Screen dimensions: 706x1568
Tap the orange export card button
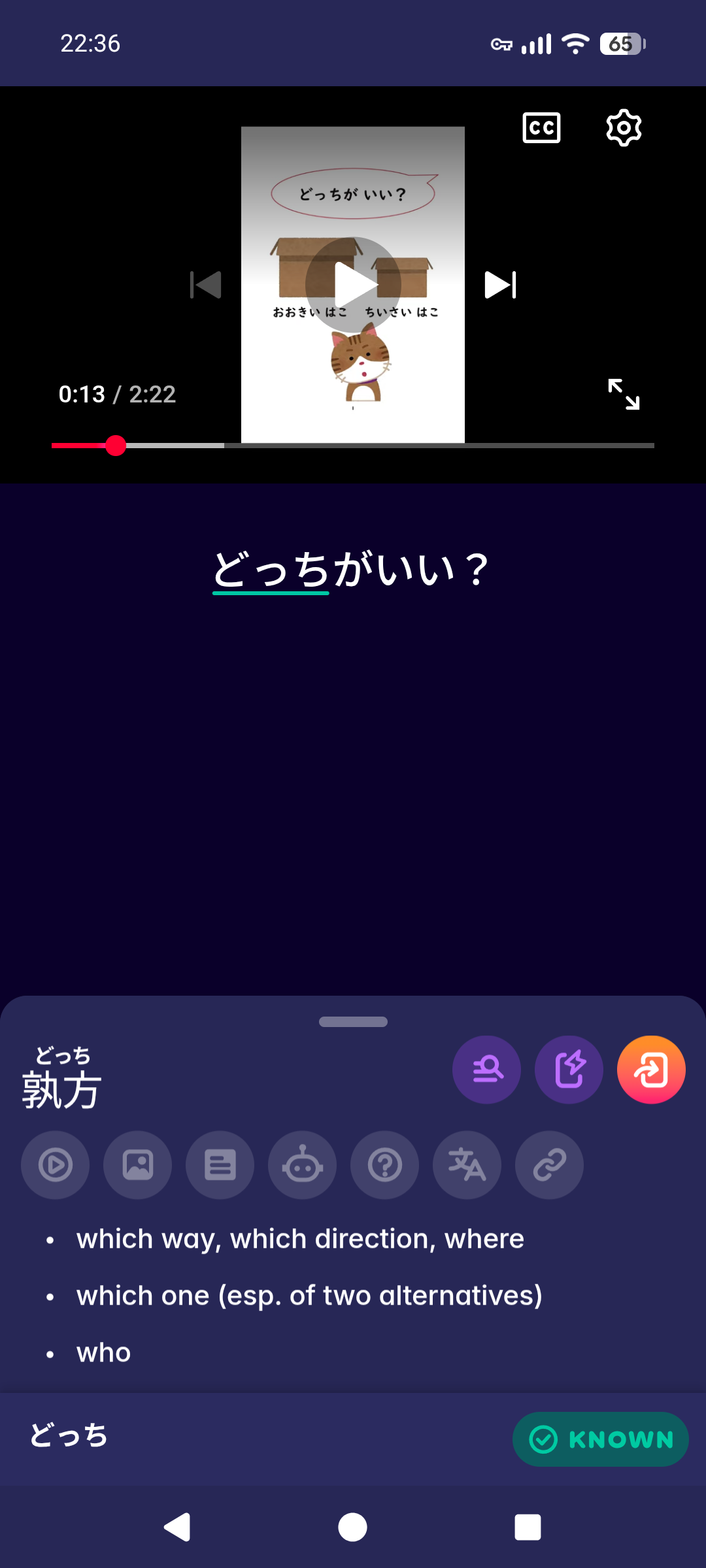coord(651,1070)
